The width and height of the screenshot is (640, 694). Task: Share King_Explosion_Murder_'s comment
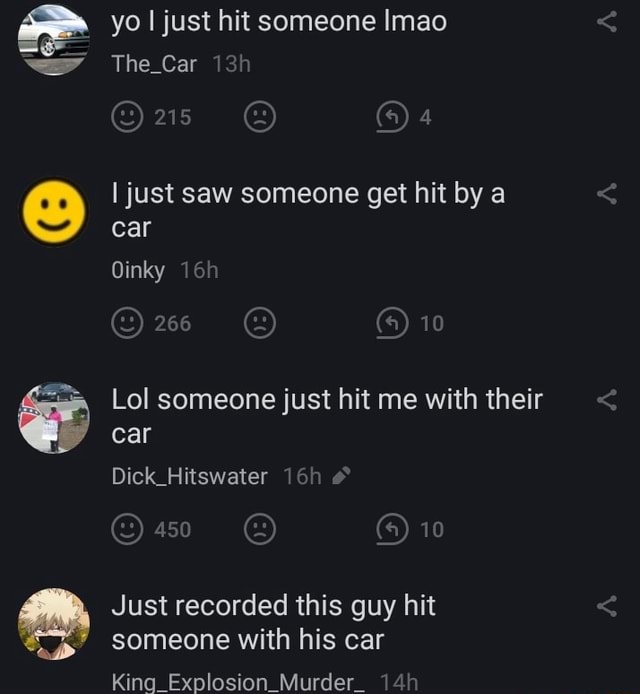[606, 606]
